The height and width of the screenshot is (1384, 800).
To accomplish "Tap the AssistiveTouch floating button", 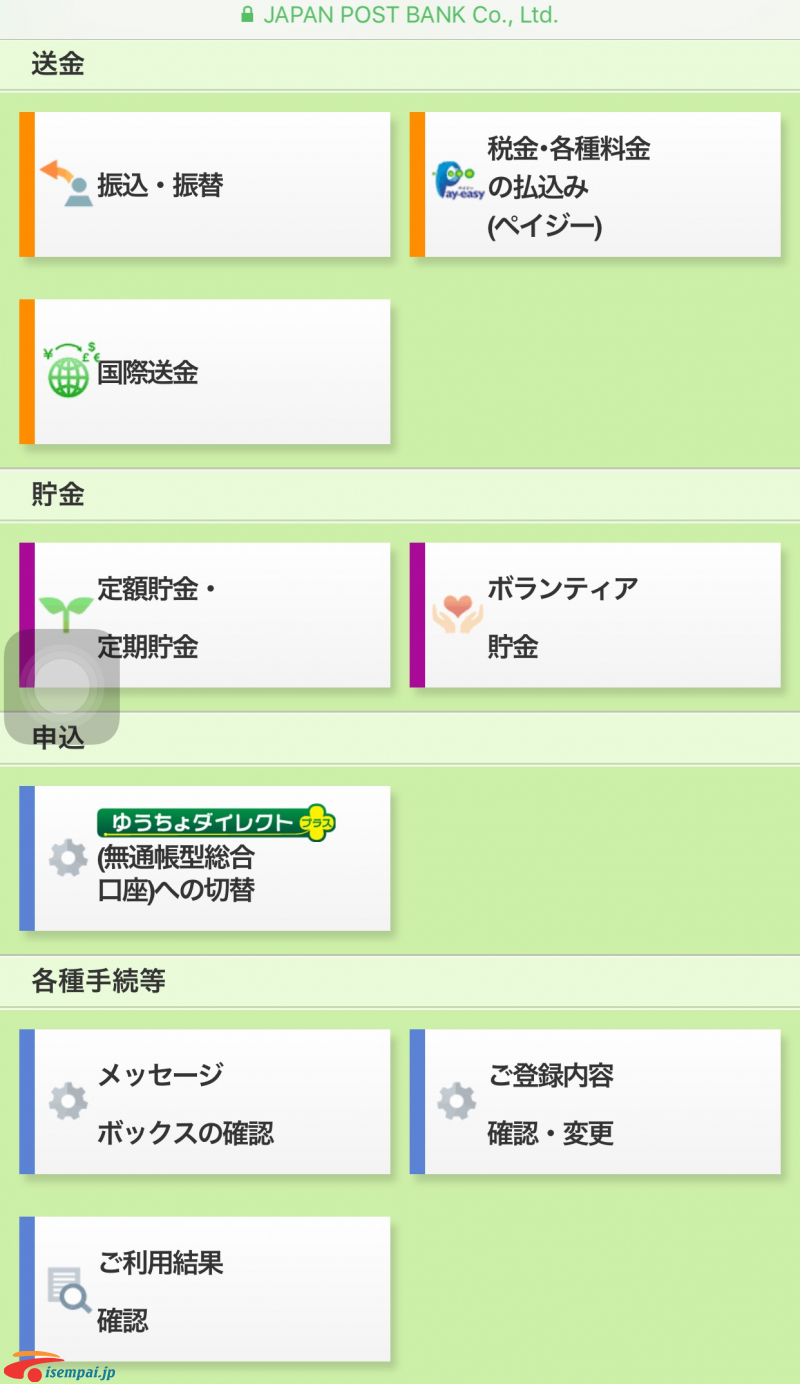I will [x=62, y=687].
